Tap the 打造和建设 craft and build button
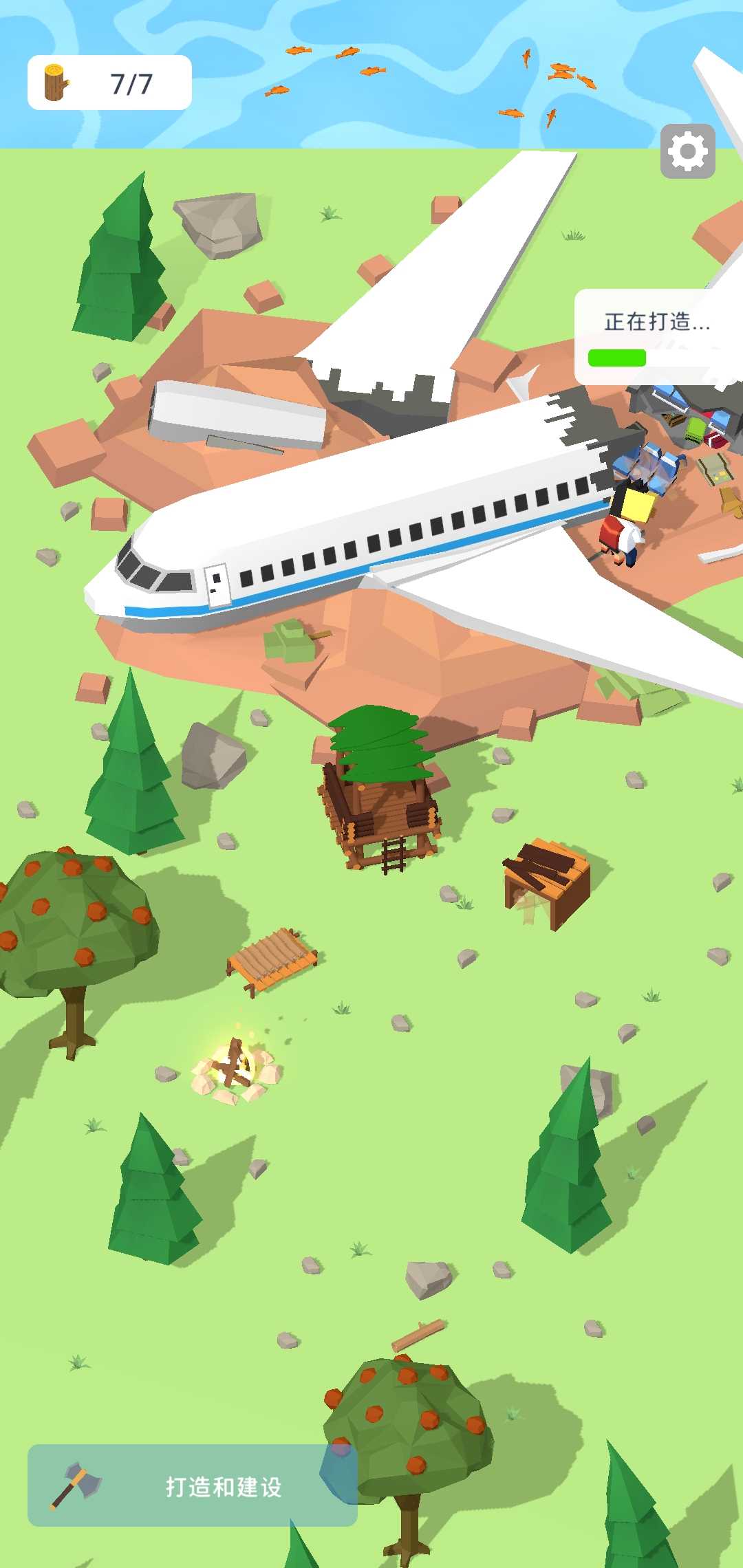This screenshot has width=743, height=1568. tap(193, 1485)
